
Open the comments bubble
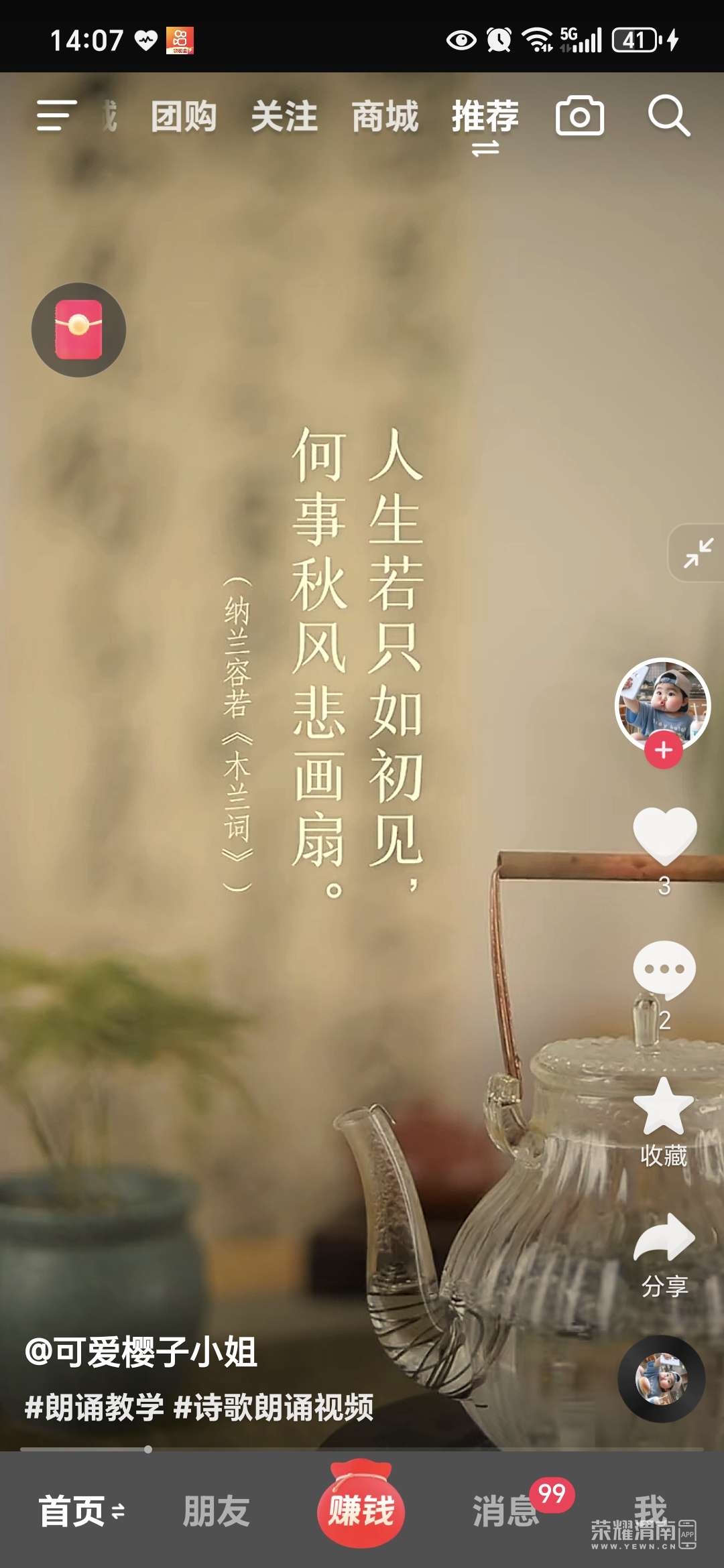click(x=664, y=969)
